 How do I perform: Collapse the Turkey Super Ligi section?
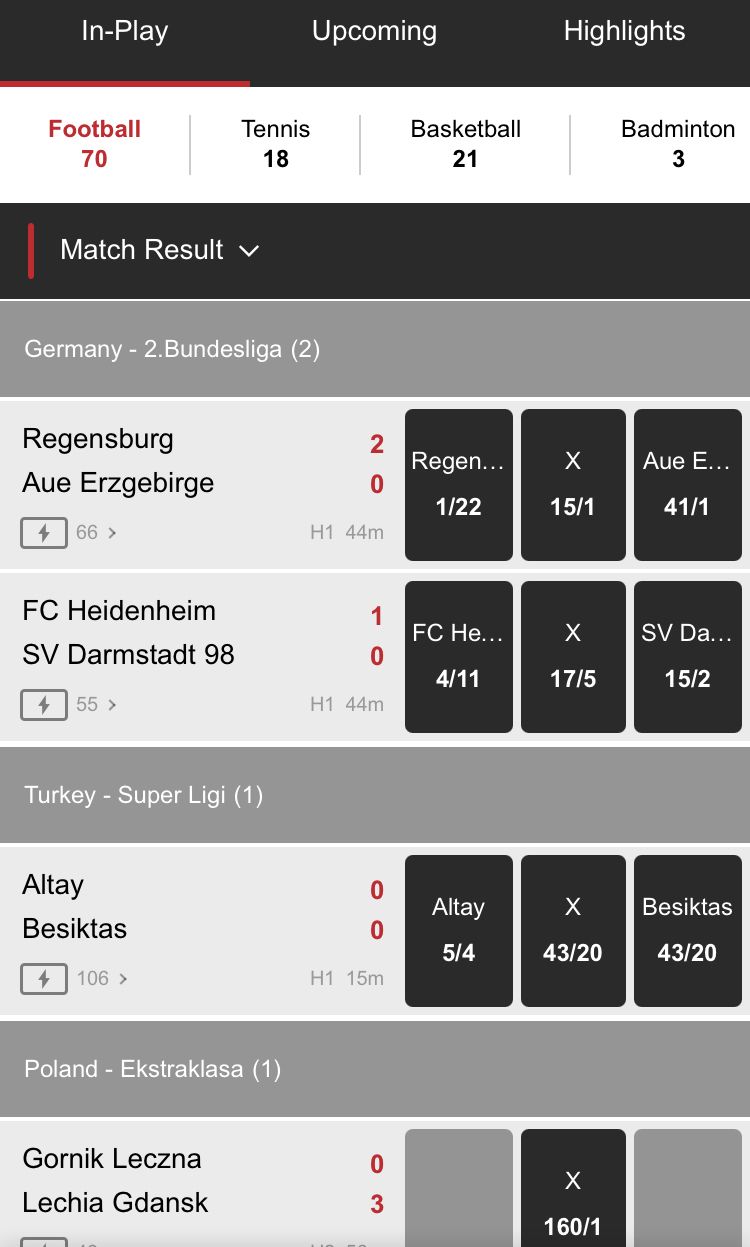[375, 795]
